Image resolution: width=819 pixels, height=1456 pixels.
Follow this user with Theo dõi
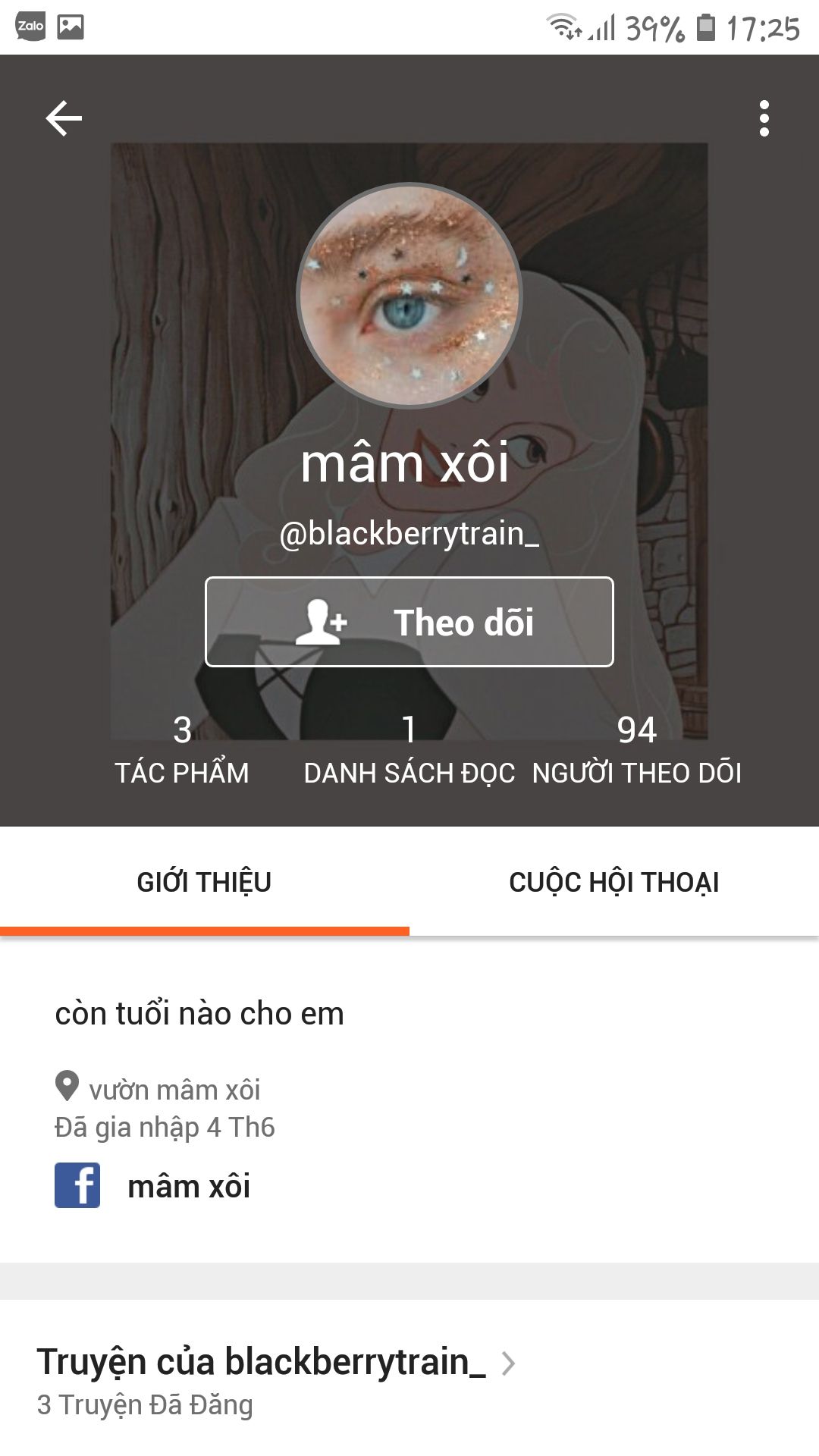click(409, 622)
